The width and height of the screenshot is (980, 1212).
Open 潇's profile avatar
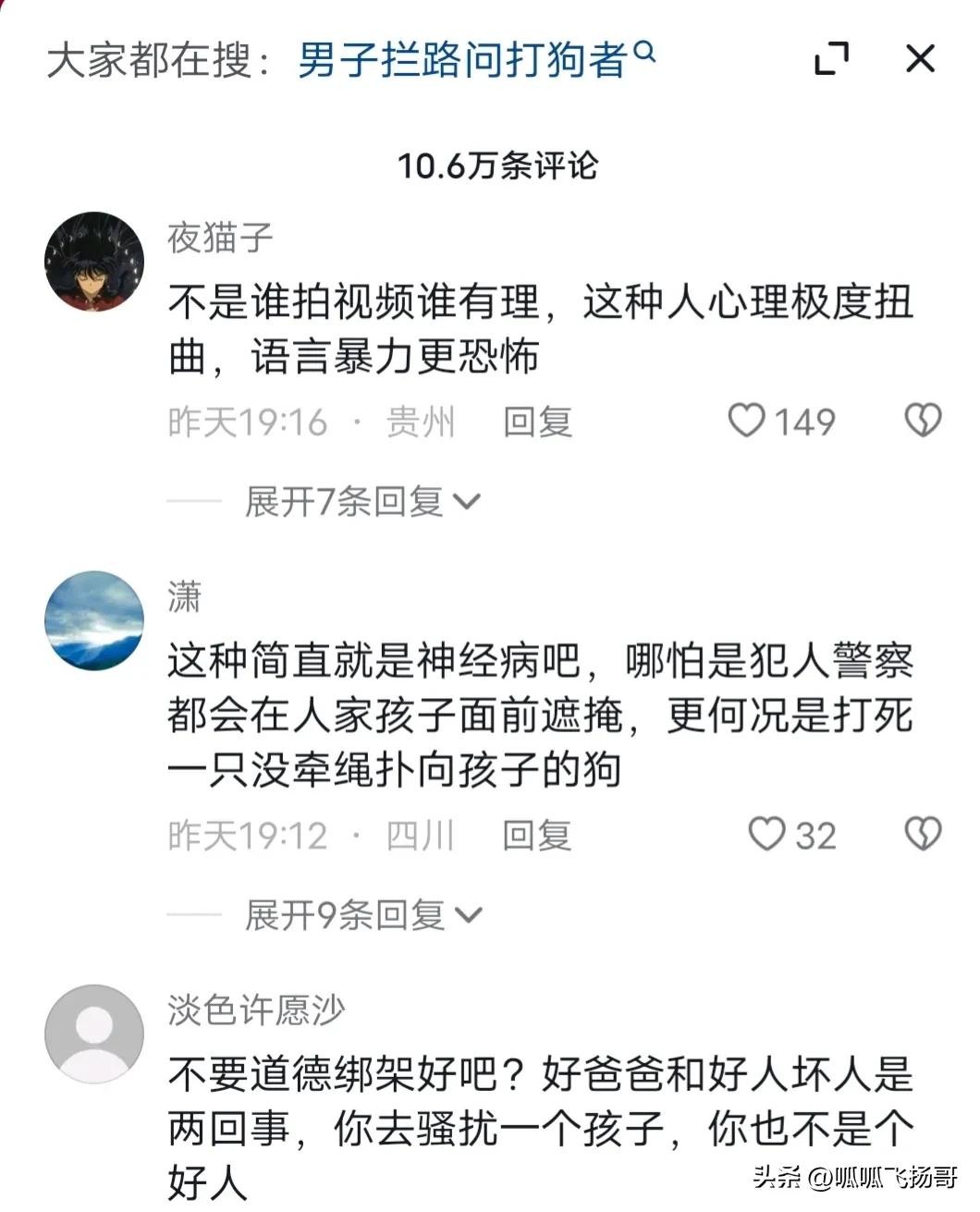94,620
